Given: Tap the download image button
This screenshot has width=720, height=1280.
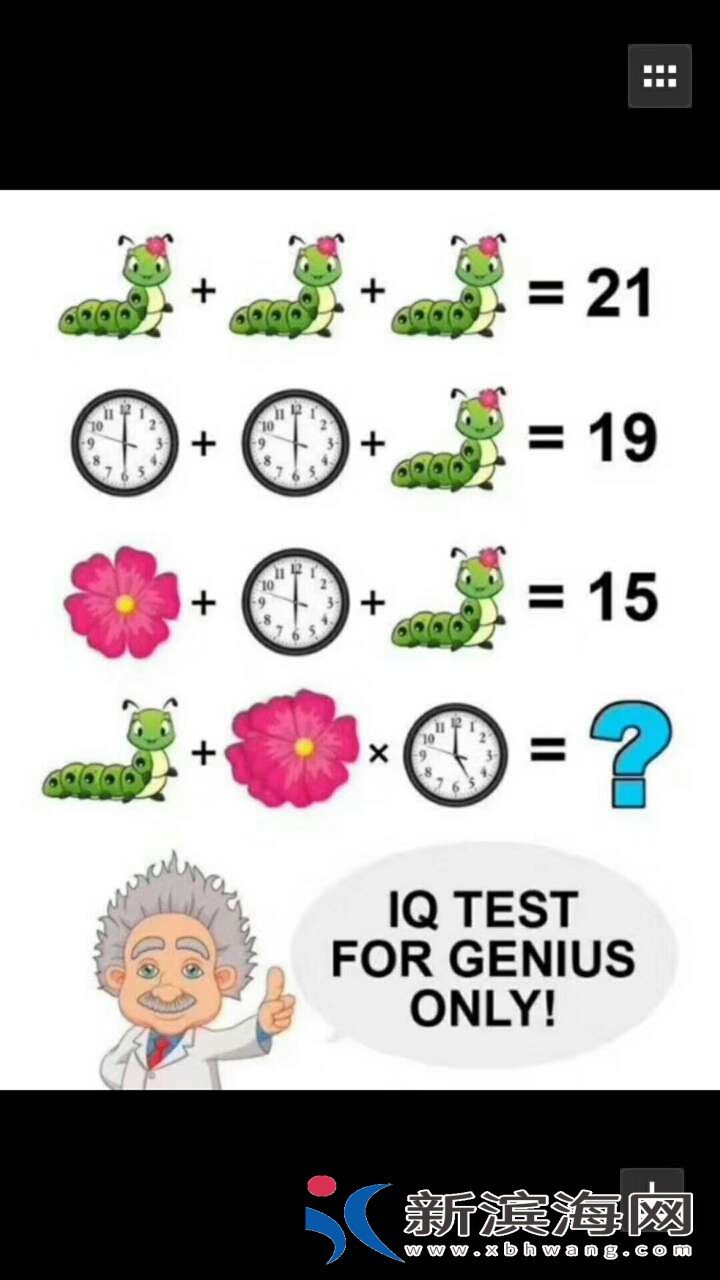Looking at the screenshot, I should click(652, 1190).
